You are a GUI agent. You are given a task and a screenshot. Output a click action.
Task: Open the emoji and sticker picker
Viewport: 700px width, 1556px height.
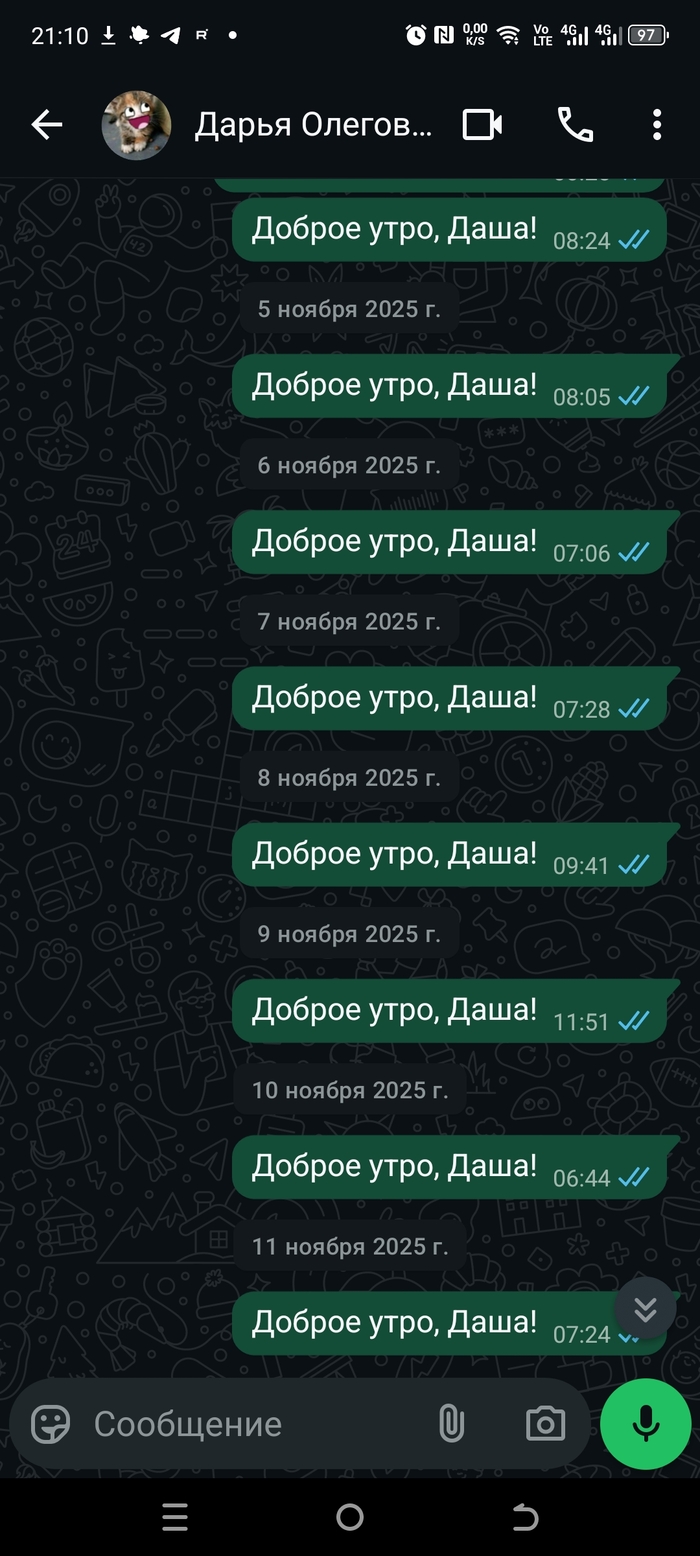pos(50,1424)
